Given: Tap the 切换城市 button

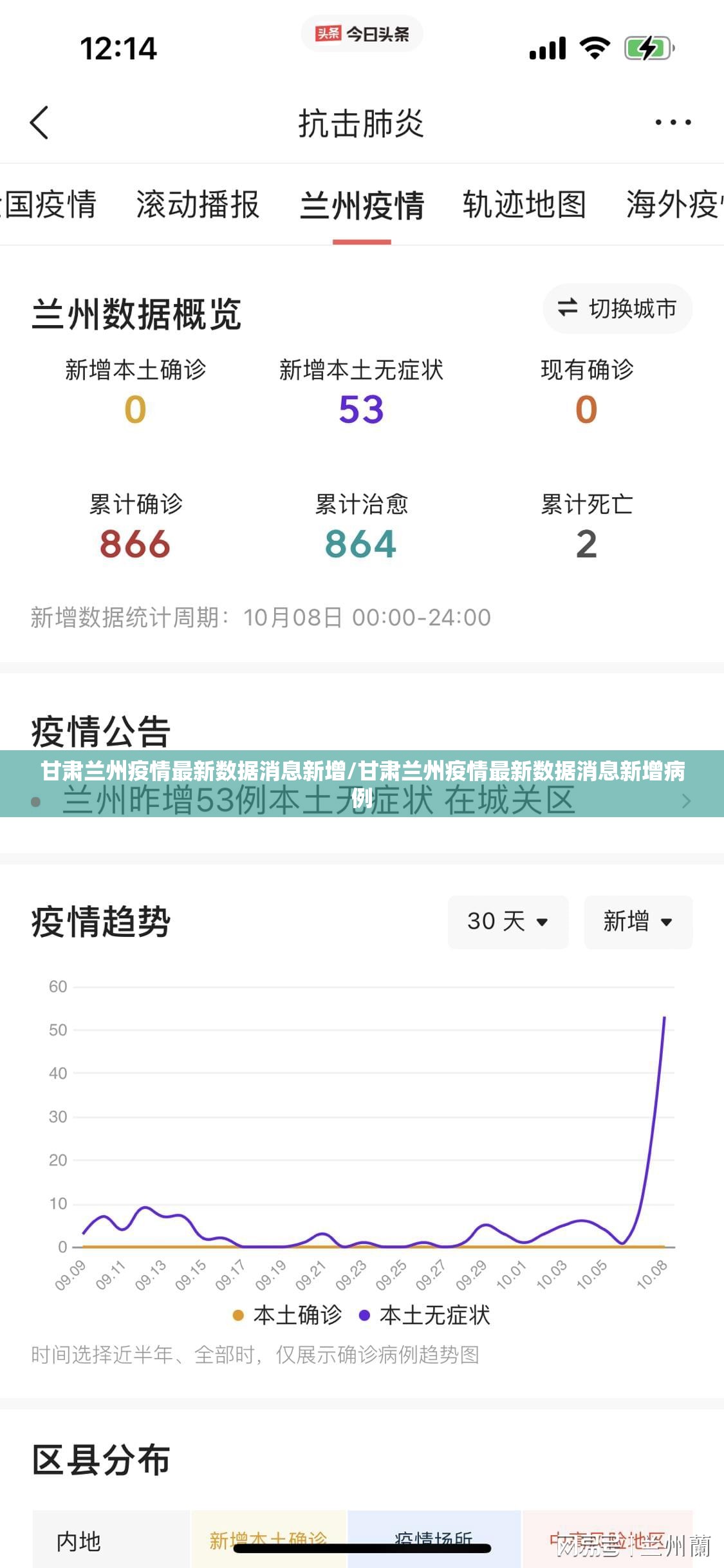Looking at the screenshot, I should point(618,308).
